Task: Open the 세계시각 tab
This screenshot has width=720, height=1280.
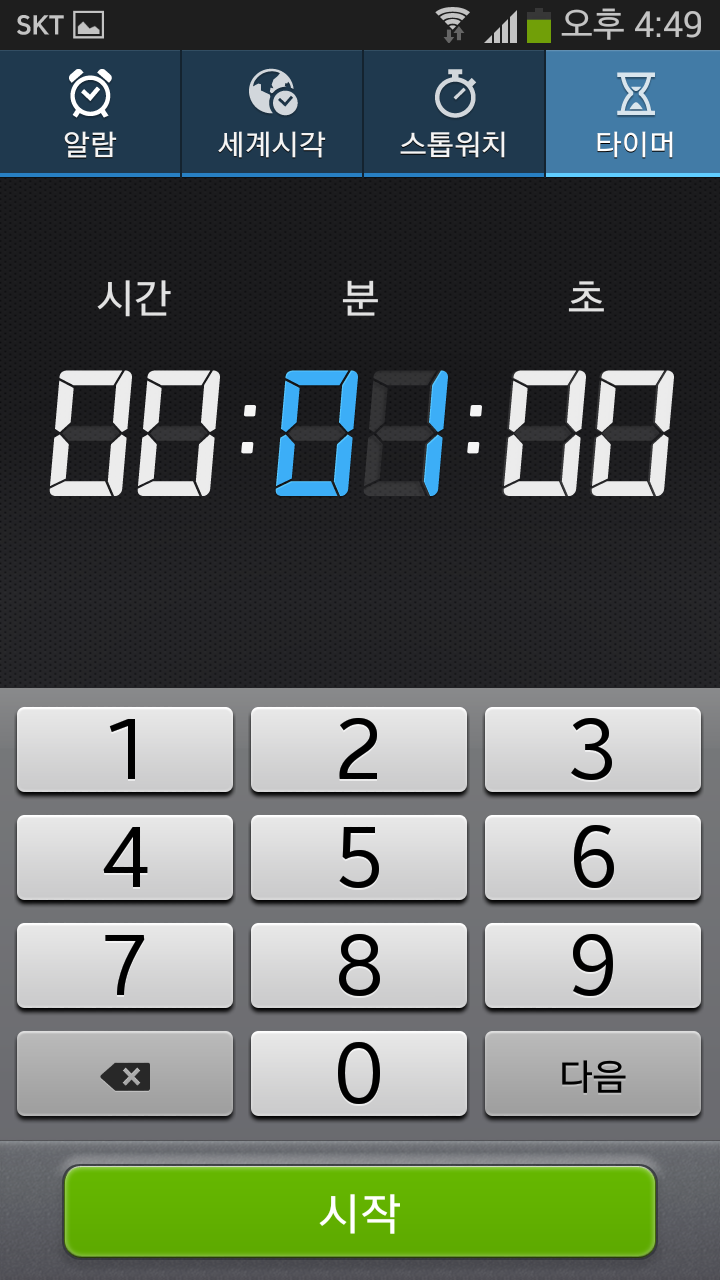Action: [x=272, y=113]
